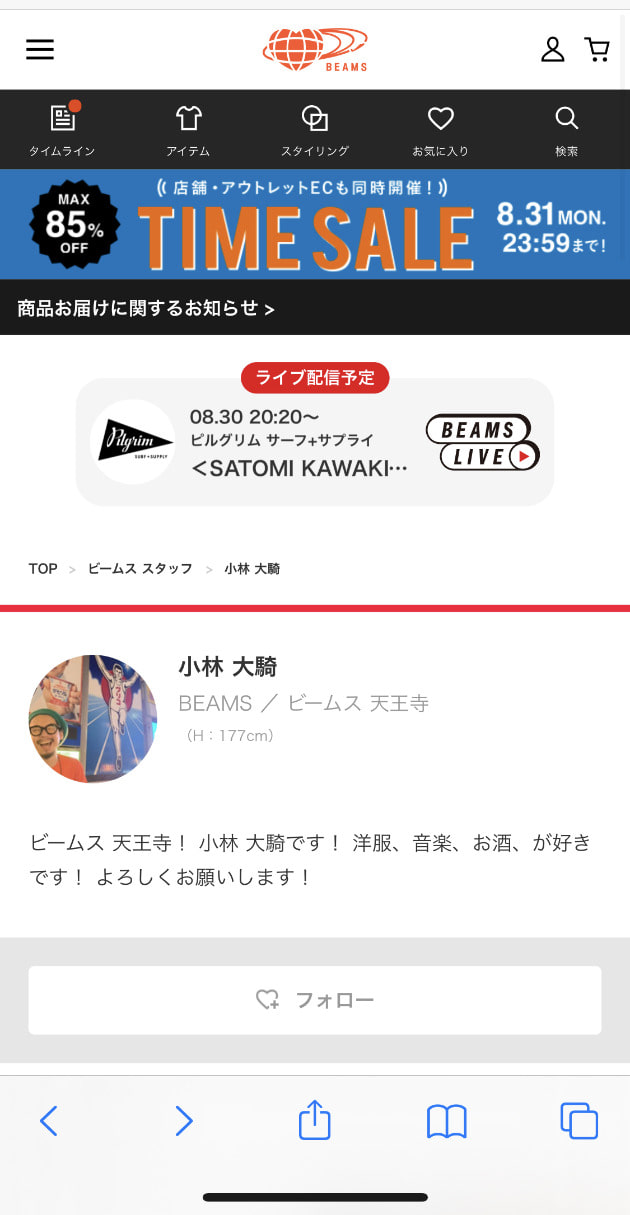This screenshot has width=630, height=1215.
Task: Switch to the スタイリング tab
Action: coord(315,130)
